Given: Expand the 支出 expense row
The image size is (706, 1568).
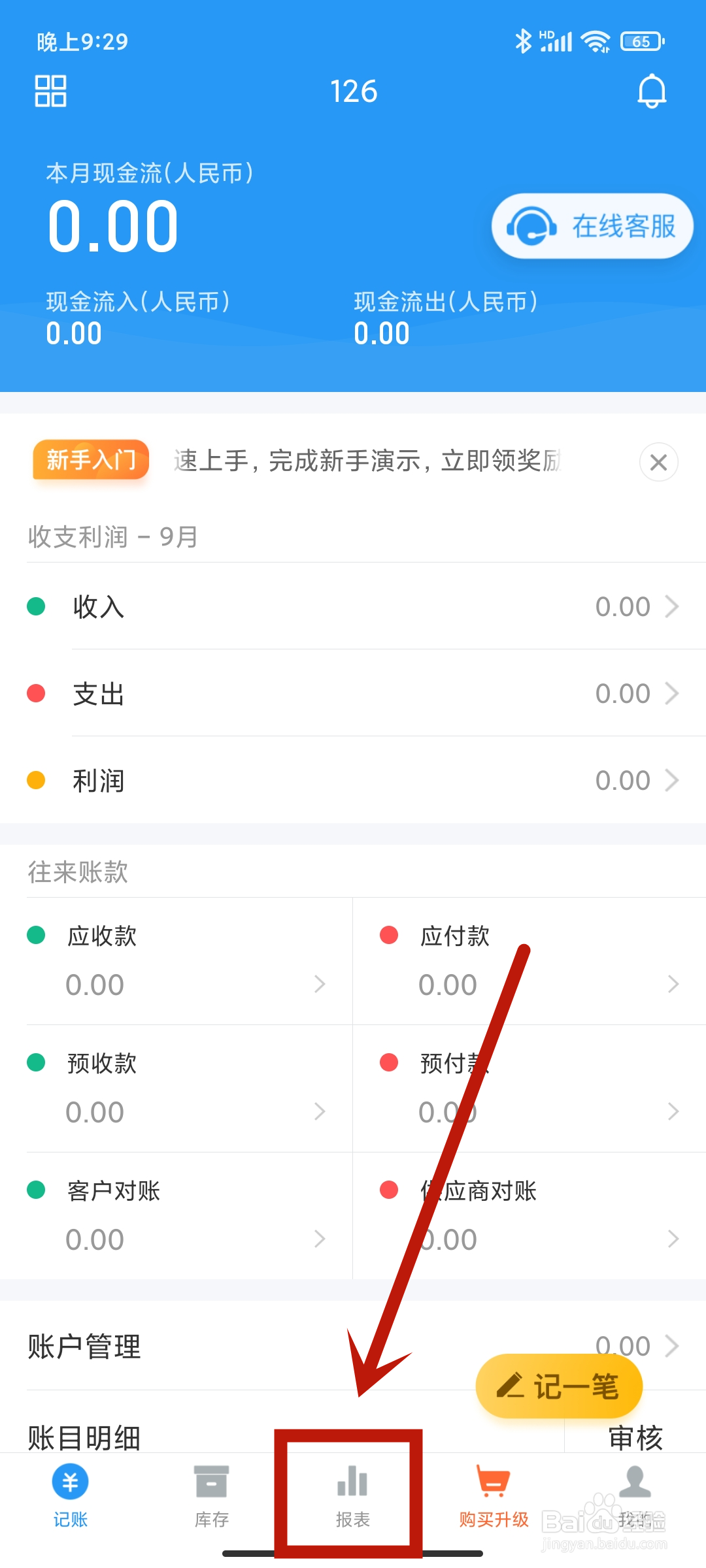Looking at the screenshot, I should pyautogui.click(x=353, y=693).
